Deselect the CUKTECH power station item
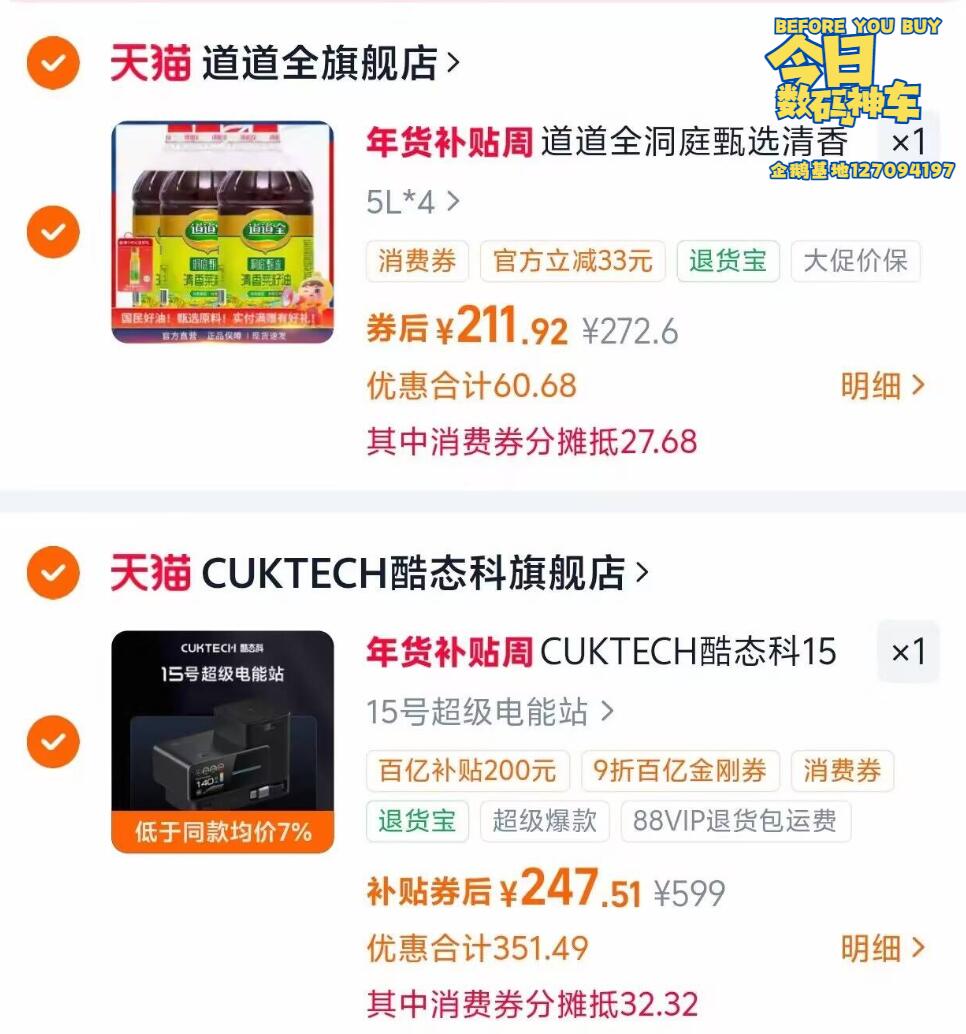966x1034 pixels. tap(52, 741)
